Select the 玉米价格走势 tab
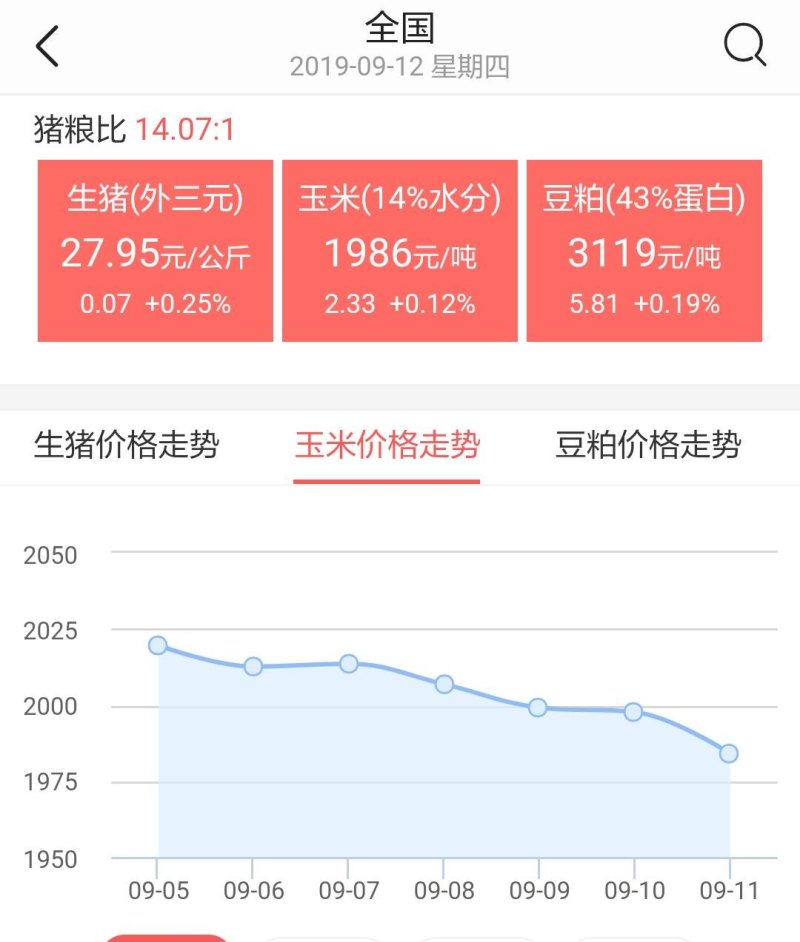The width and height of the screenshot is (800, 942). (386, 449)
